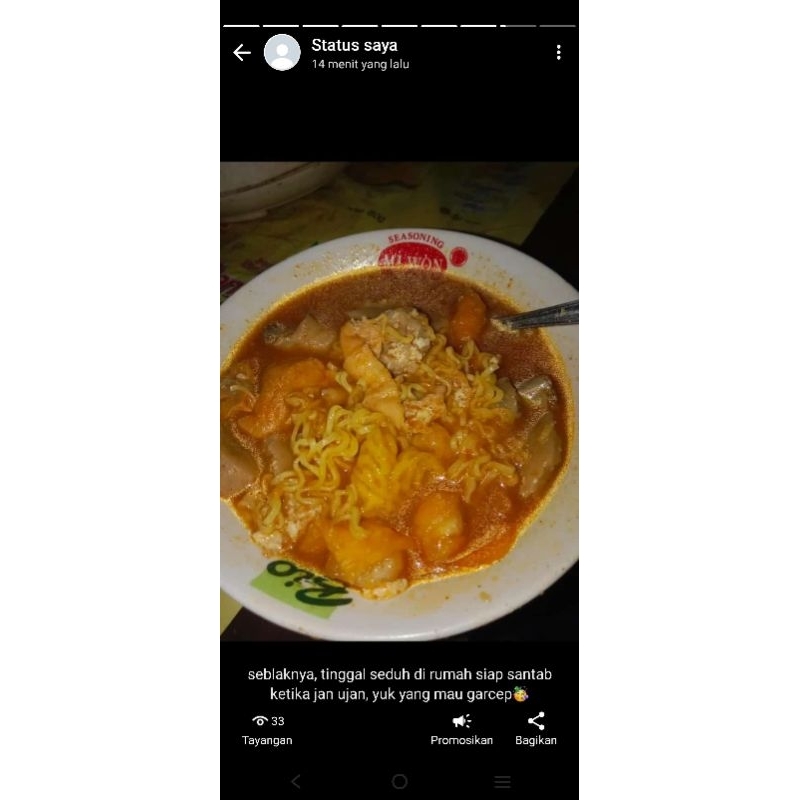Go back from the status view
This screenshot has height=800, width=800.
point(242,52)
